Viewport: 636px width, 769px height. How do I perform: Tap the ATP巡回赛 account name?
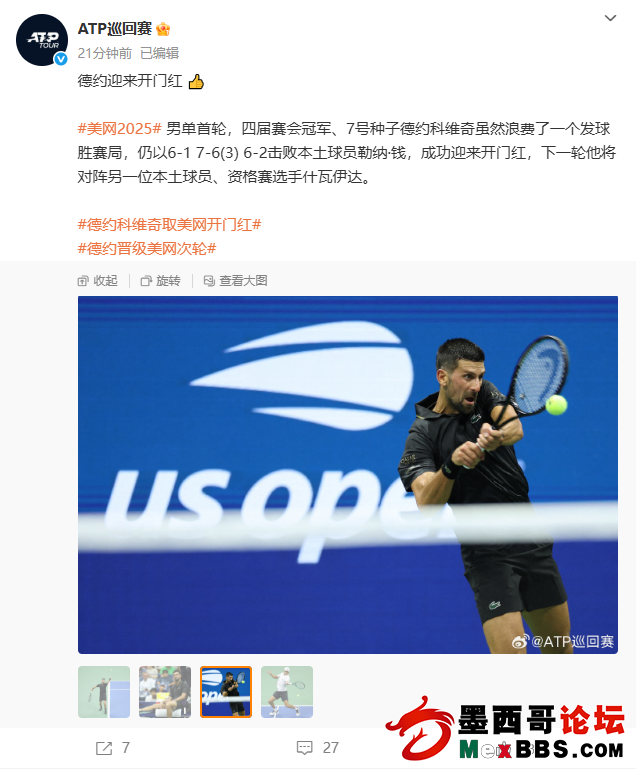tap(115, 28)
